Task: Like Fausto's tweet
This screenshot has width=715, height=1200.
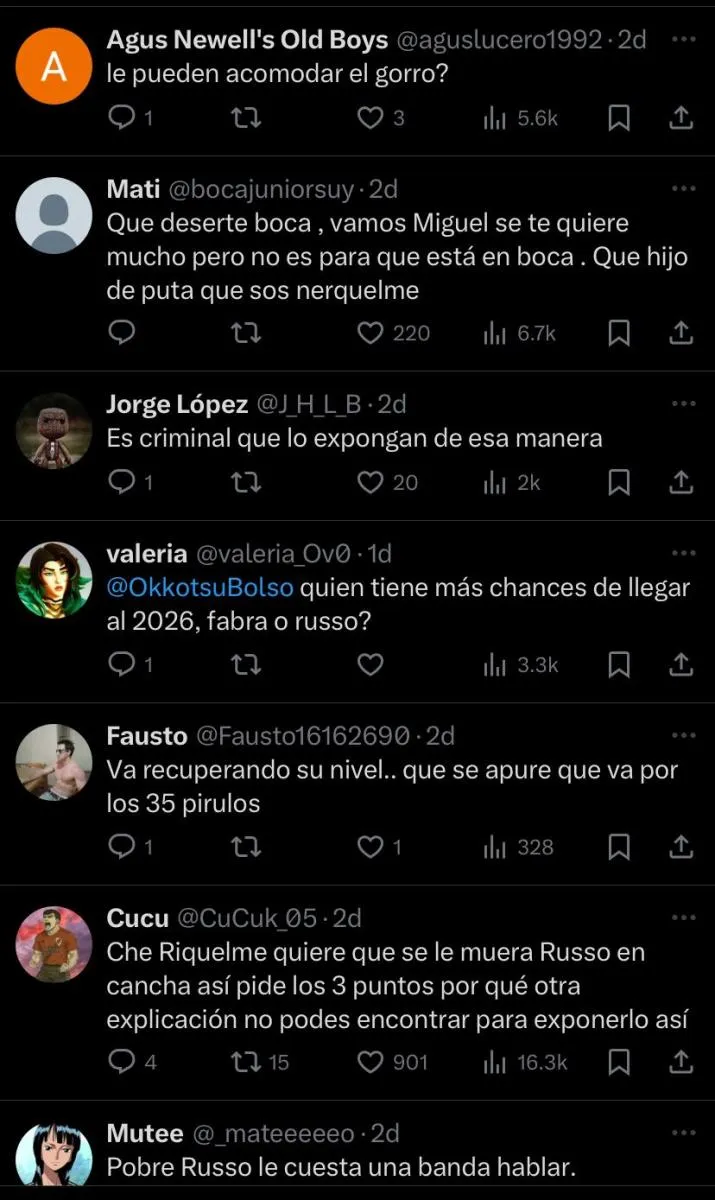Action: click(371, 847)
